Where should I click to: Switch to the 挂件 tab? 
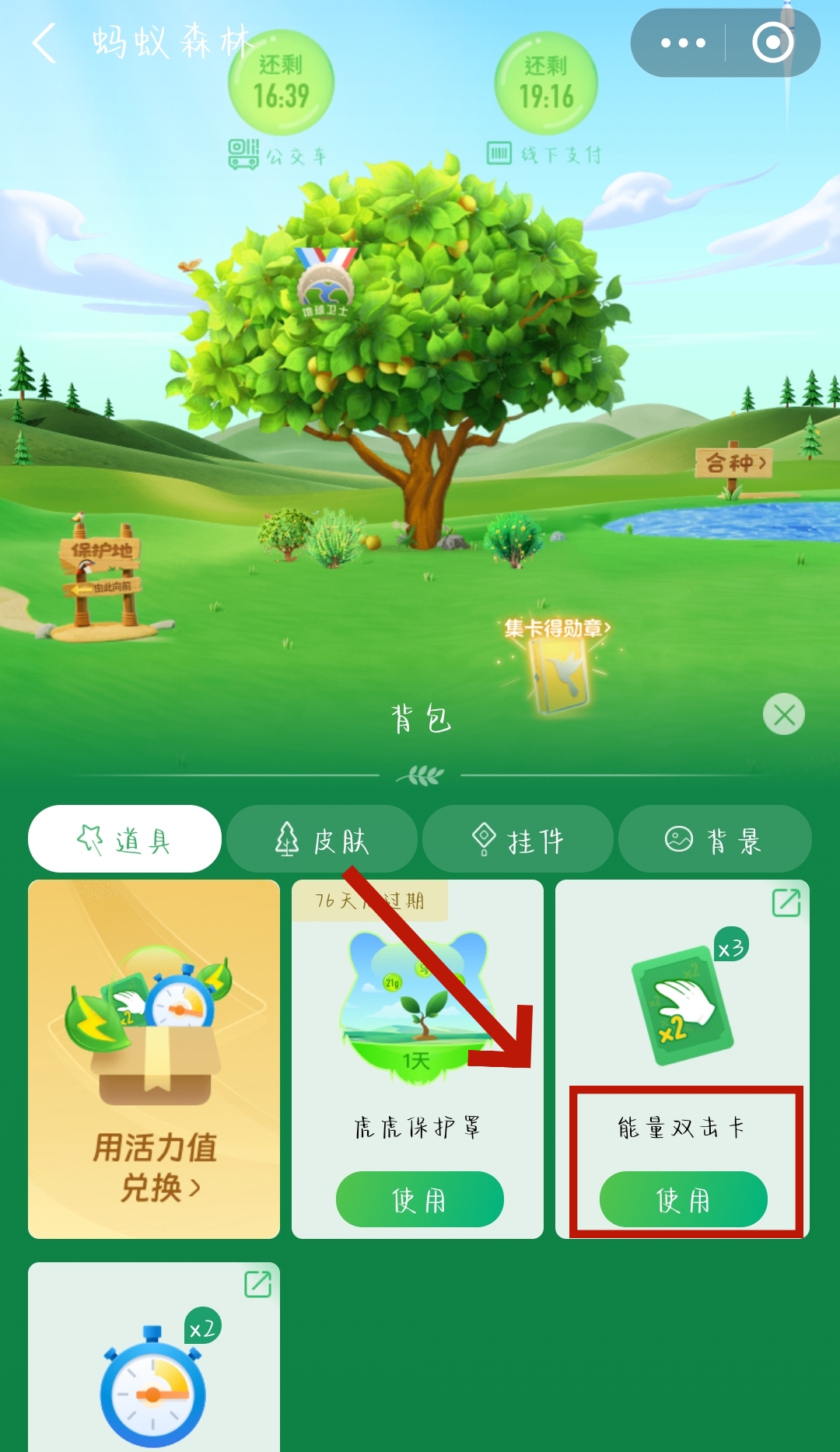tap(517, 840)
